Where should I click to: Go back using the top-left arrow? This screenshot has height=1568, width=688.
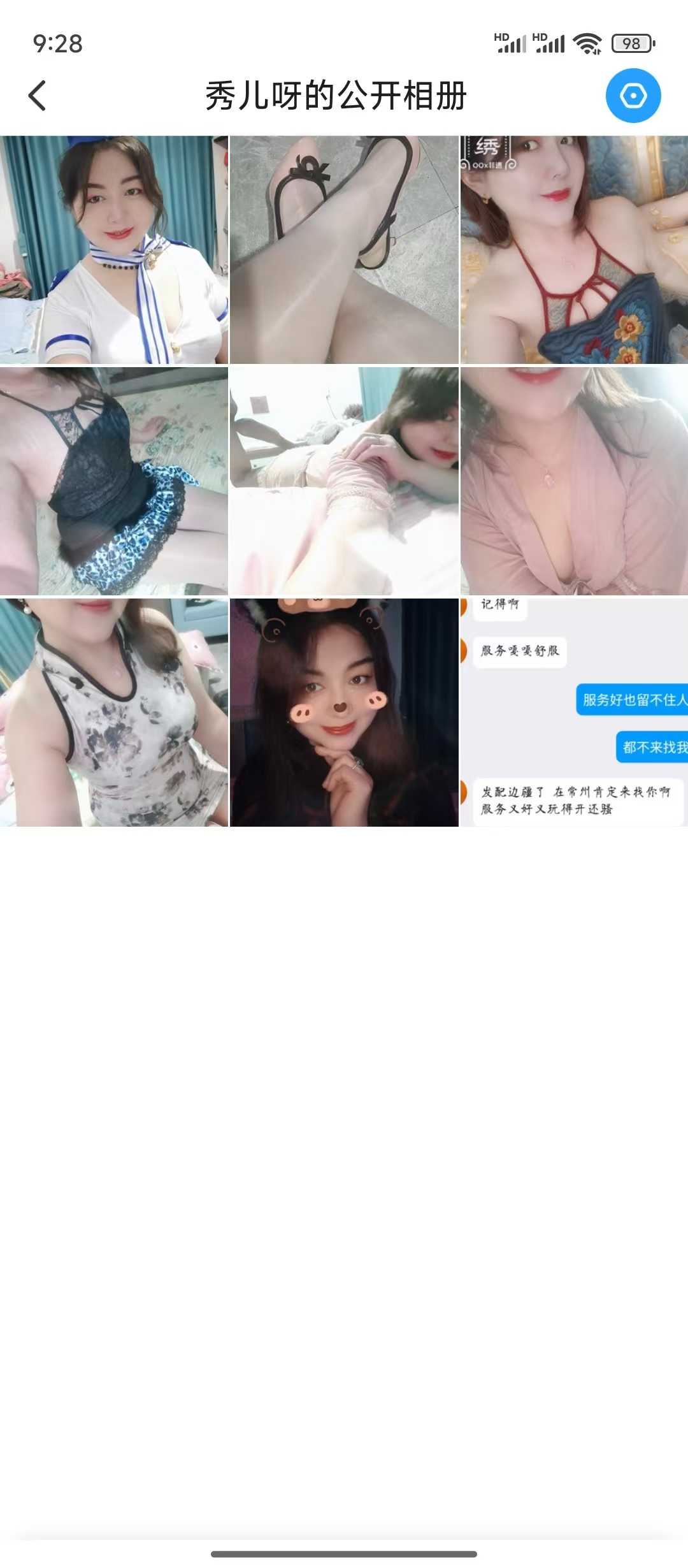click(38, 96)
